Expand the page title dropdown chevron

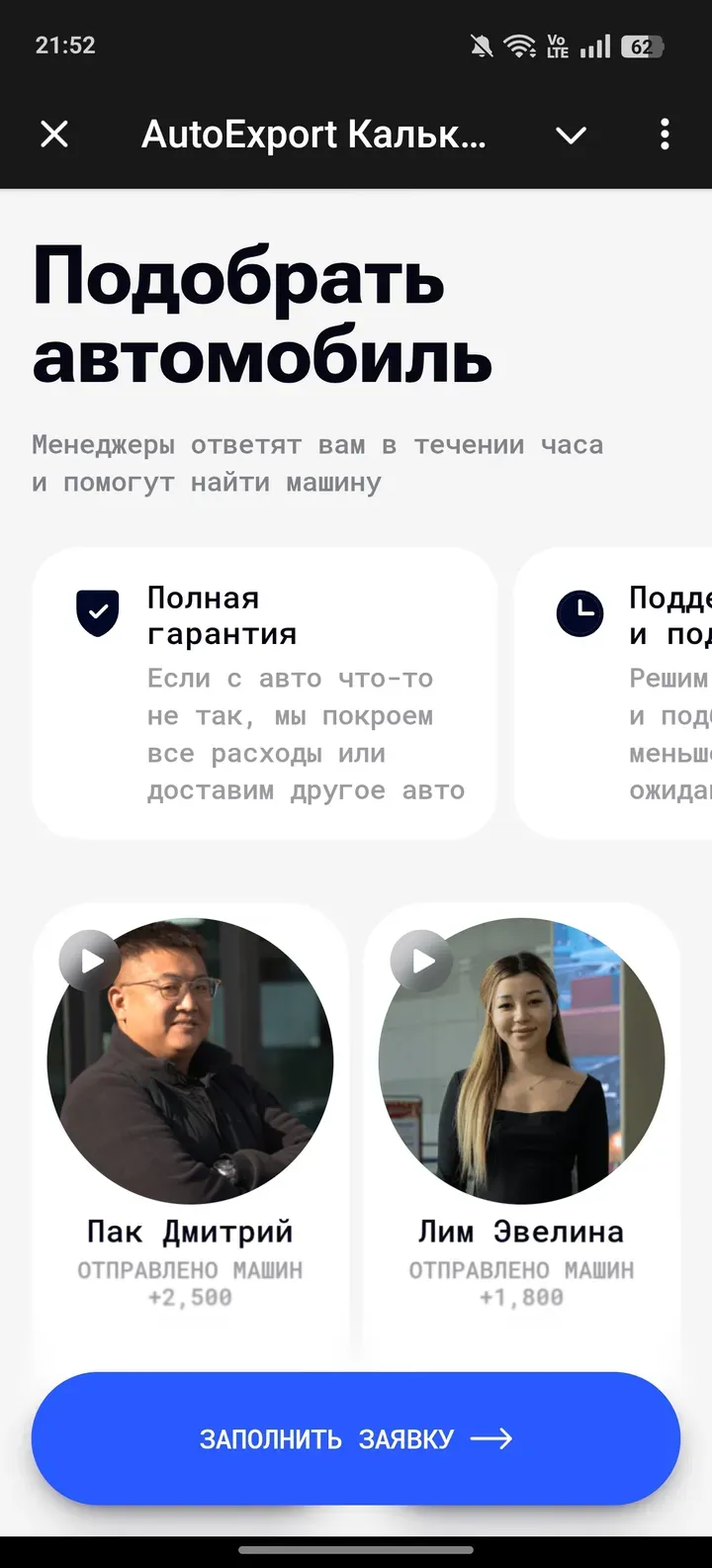572,136
